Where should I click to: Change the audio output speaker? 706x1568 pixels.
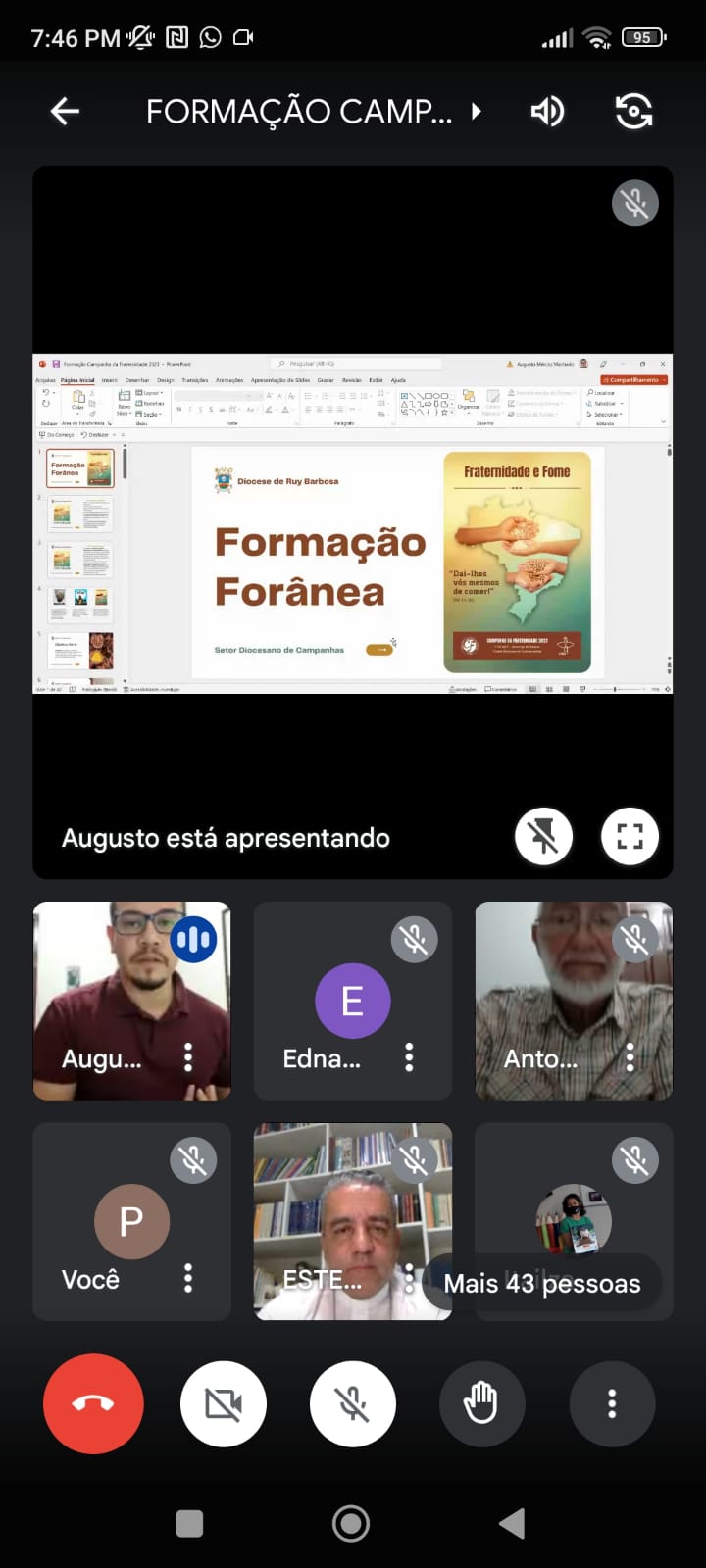click(x=547, y=112)
